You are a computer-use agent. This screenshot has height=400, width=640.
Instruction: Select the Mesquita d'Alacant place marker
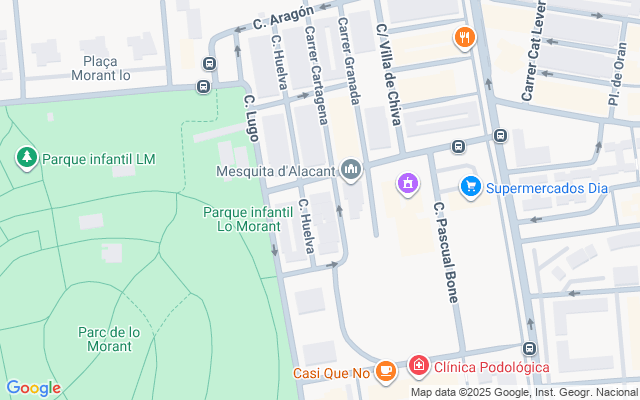[x=350, y=171]
